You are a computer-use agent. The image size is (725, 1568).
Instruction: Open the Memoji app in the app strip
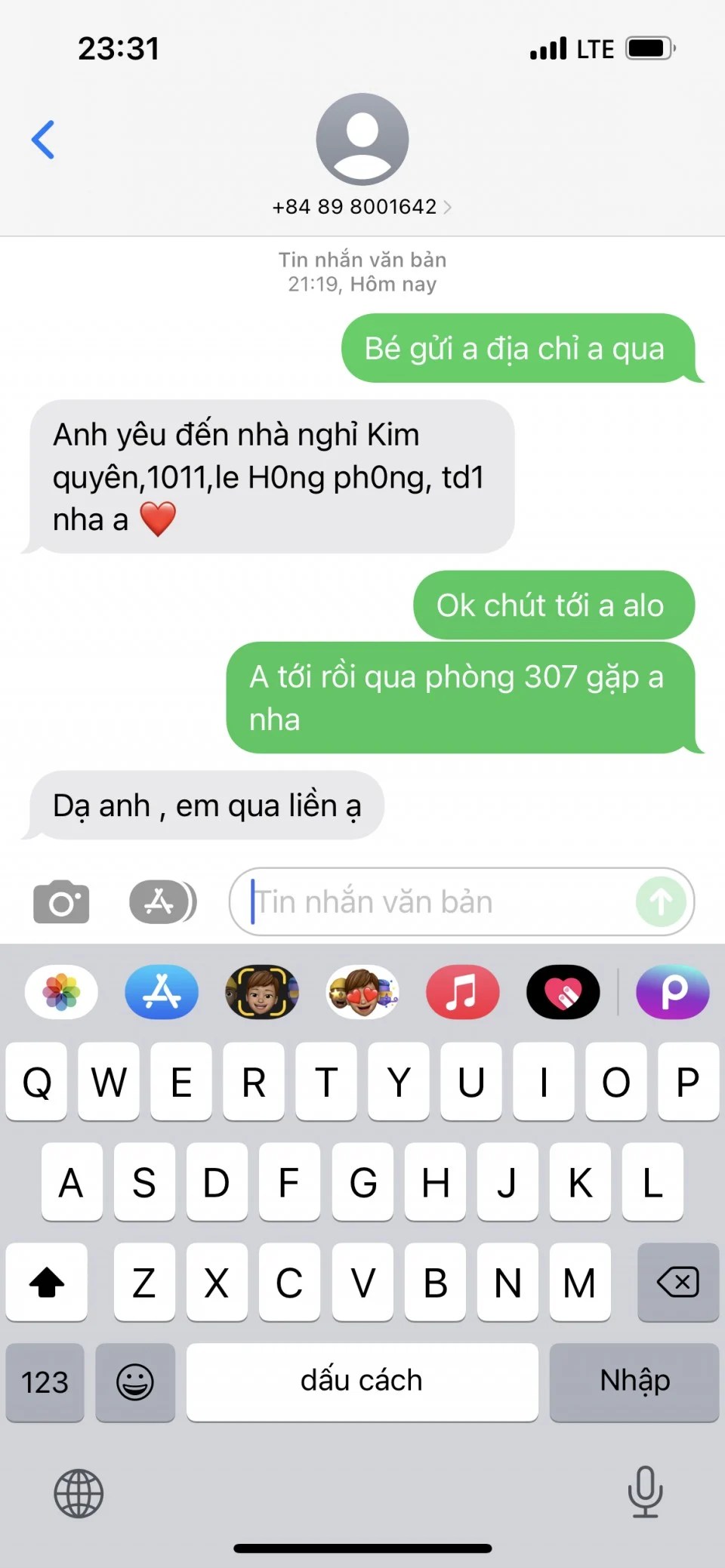pos(261,992)
